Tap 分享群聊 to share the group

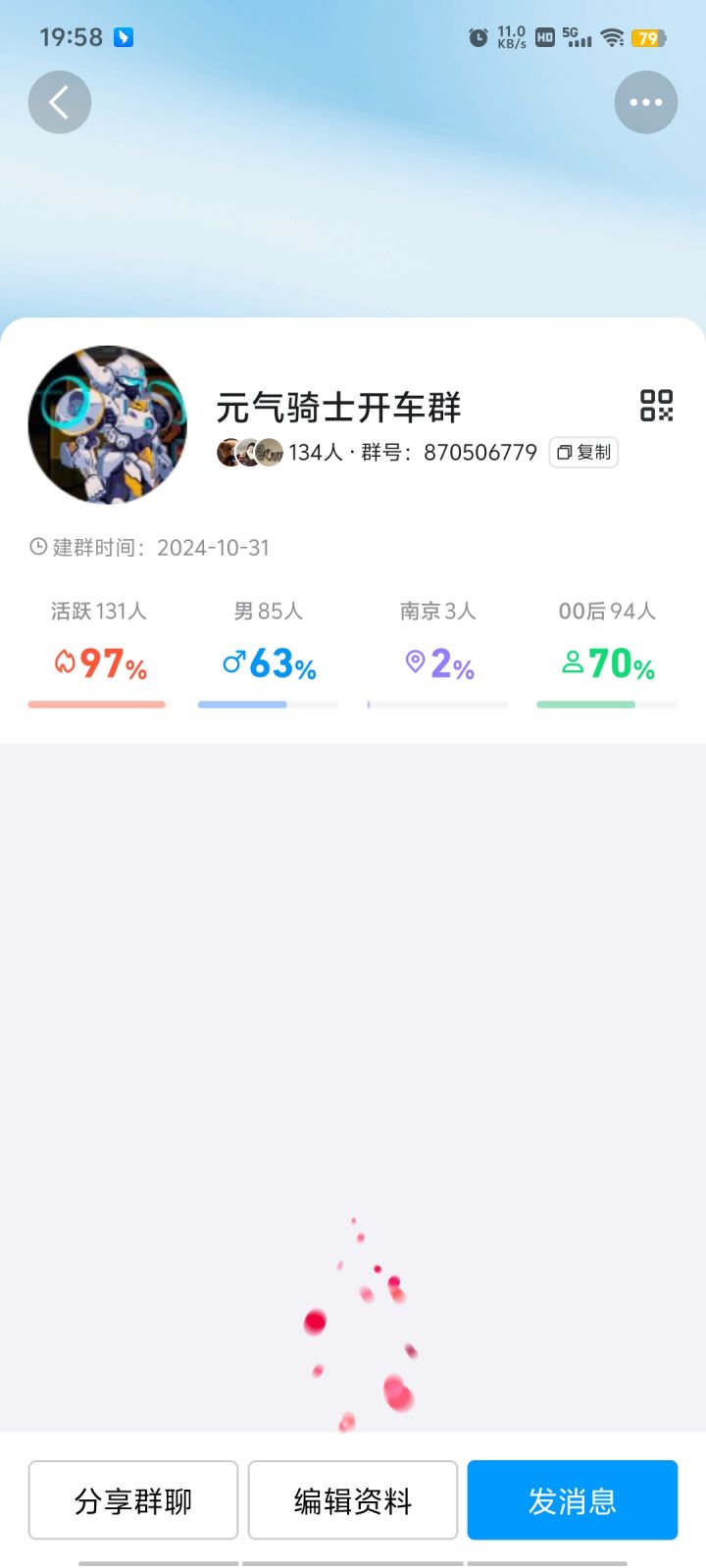[133, 1500]
